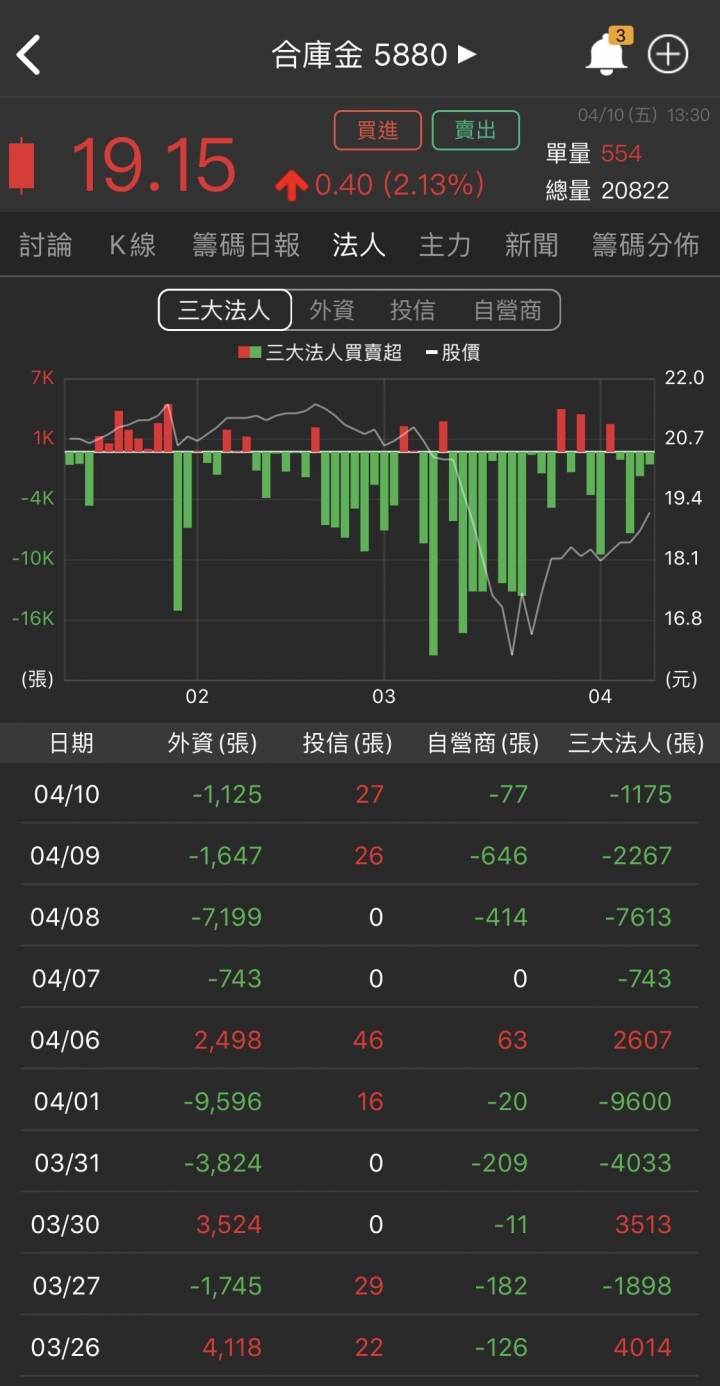The width and height of the screenshot is (720, 1386).
Task: Switch to the 籌碼分佈 tab
Action: 646,245
